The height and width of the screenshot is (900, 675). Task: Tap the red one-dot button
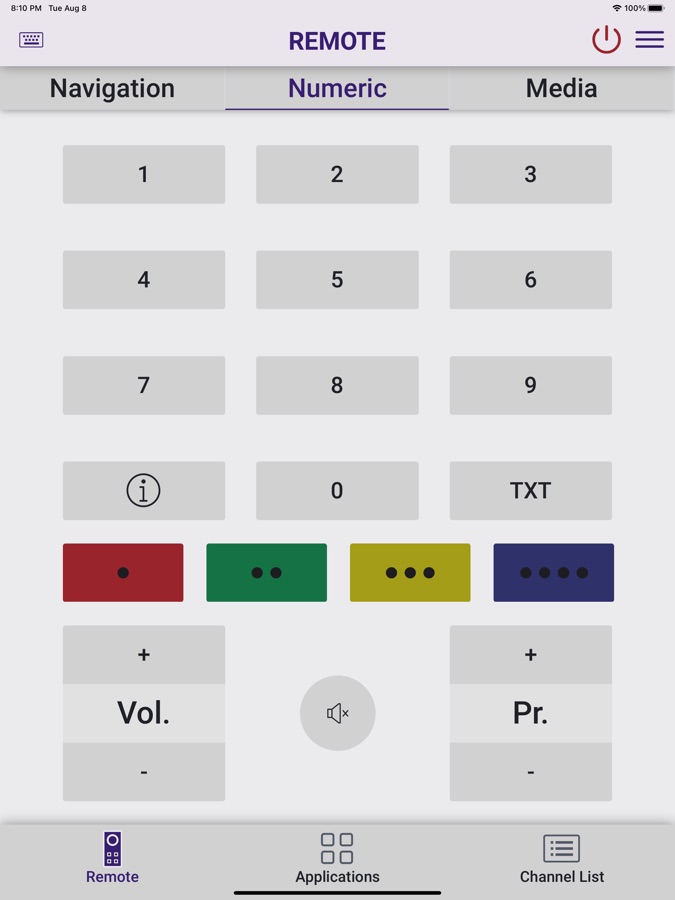point(123,573)
